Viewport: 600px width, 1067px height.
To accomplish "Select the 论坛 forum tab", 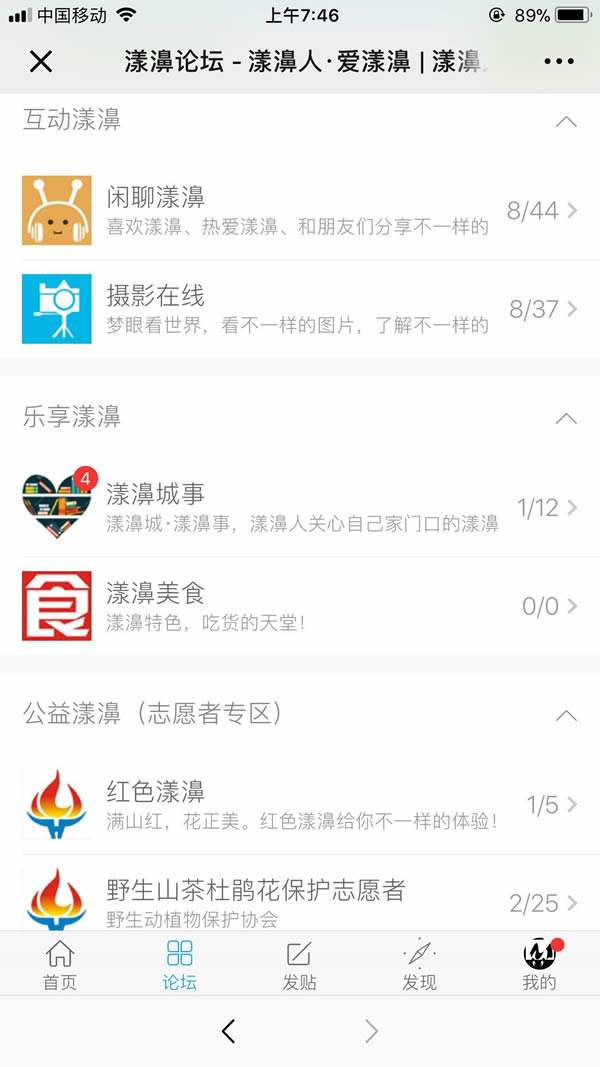I will (180, 965).
